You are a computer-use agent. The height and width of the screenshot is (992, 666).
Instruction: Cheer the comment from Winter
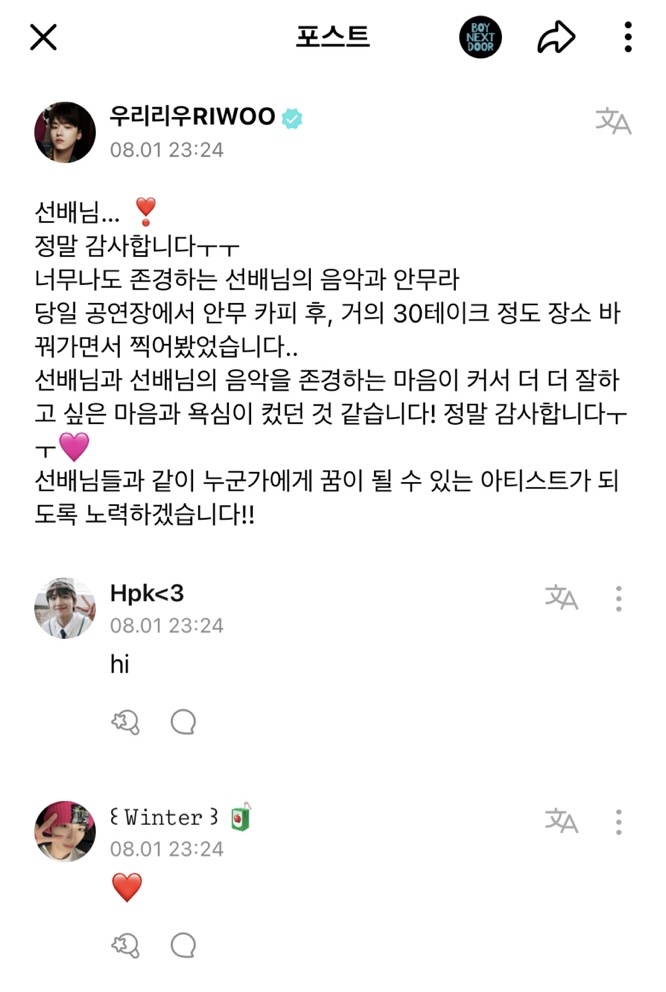point(125,945)
